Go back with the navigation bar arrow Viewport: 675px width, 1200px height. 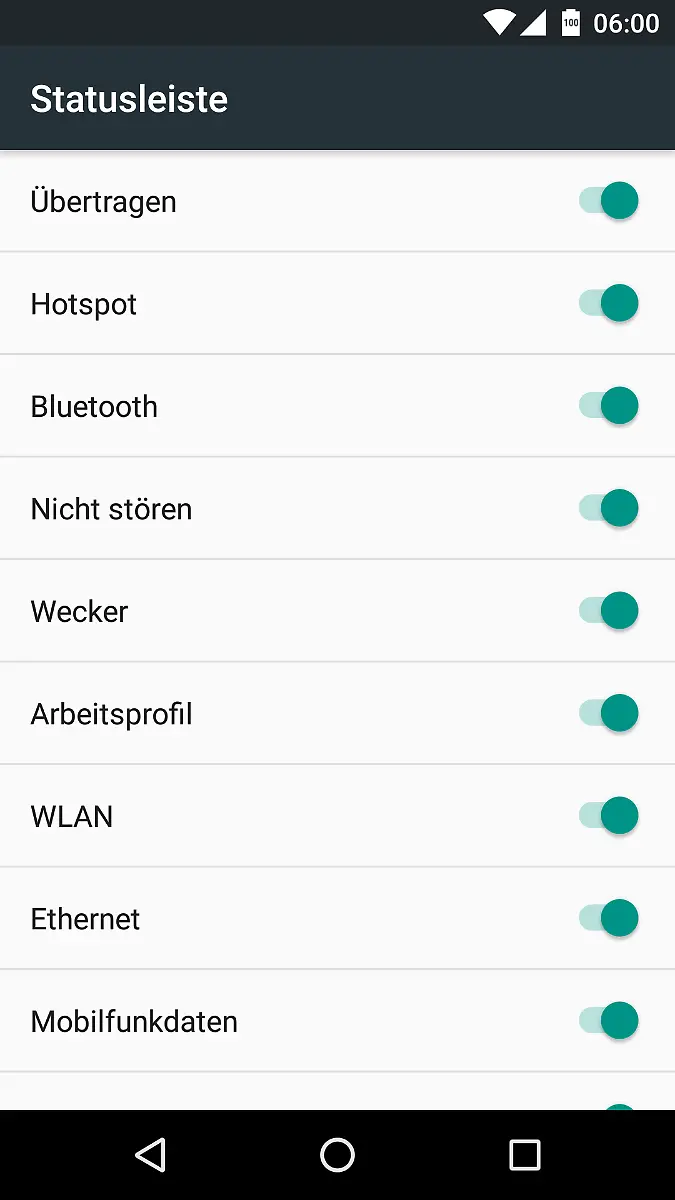150,1155
